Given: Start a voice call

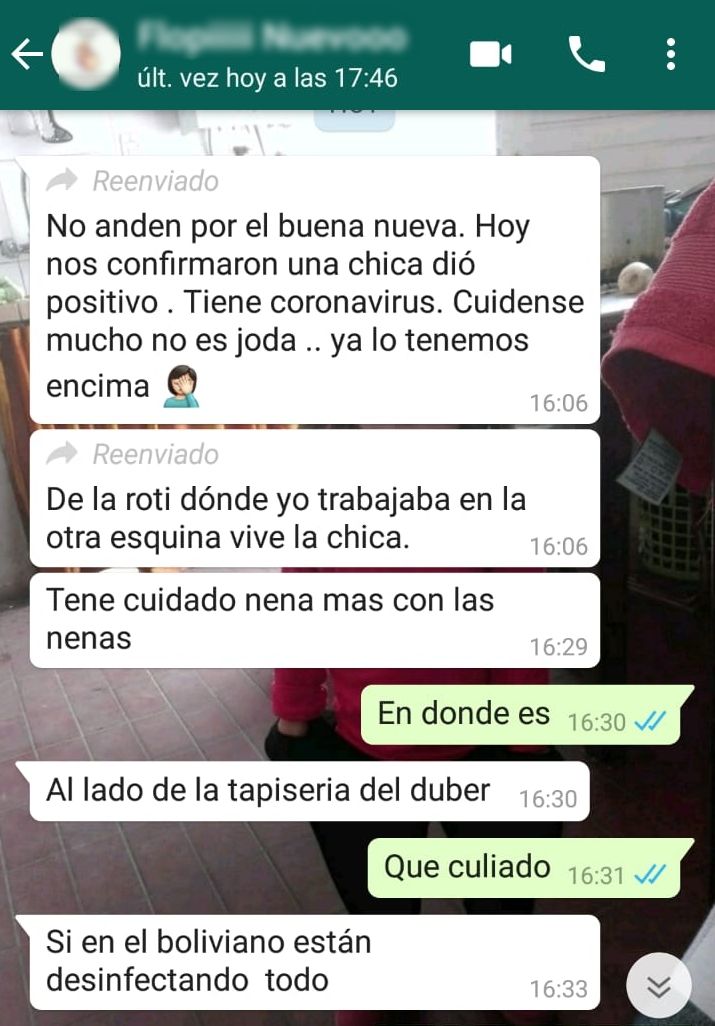Looking at the screenshot, I should click(x=587, y=54).
